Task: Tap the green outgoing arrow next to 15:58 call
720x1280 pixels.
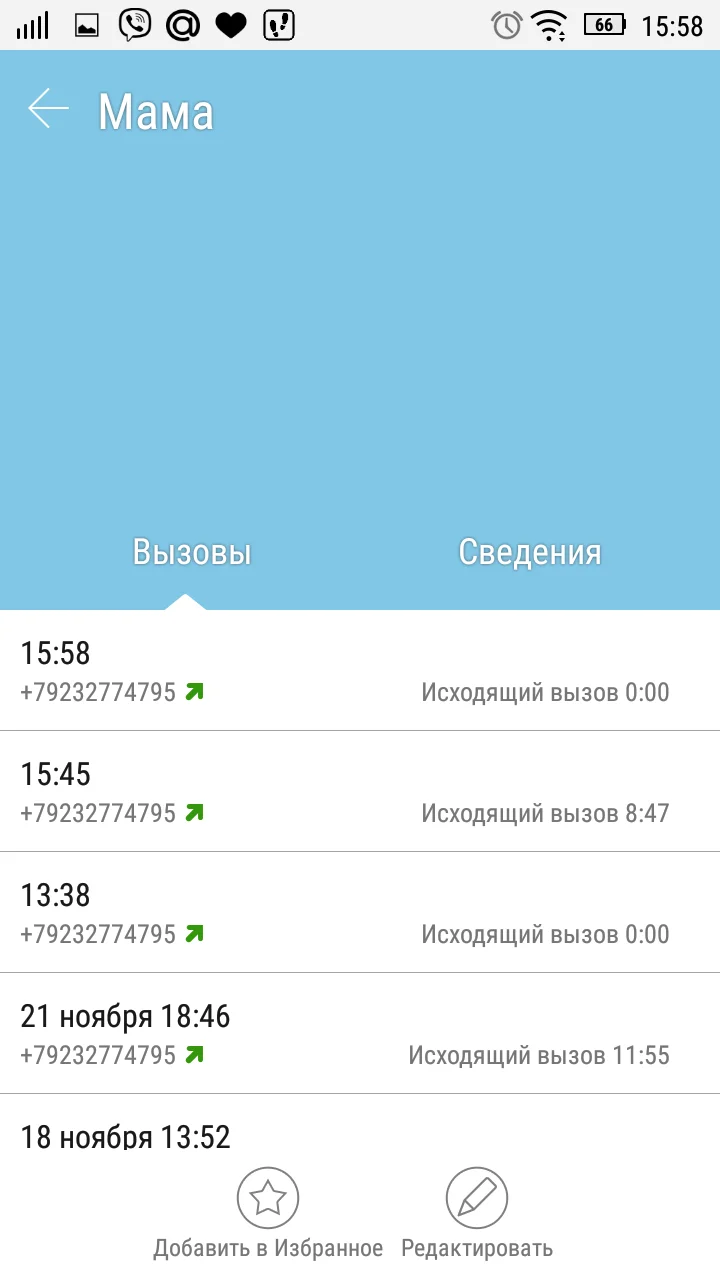Action: point(194,692)
